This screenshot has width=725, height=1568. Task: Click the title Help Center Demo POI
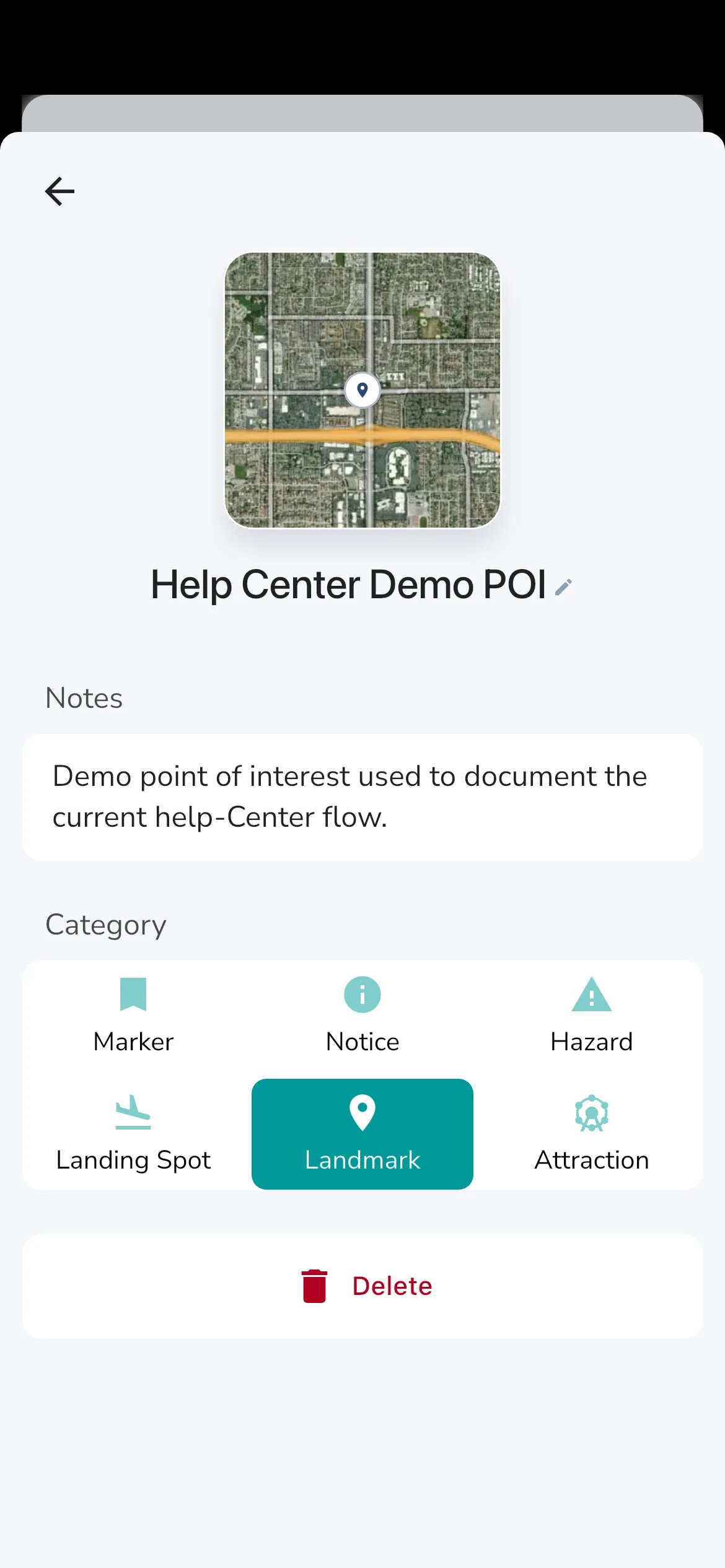347,584
